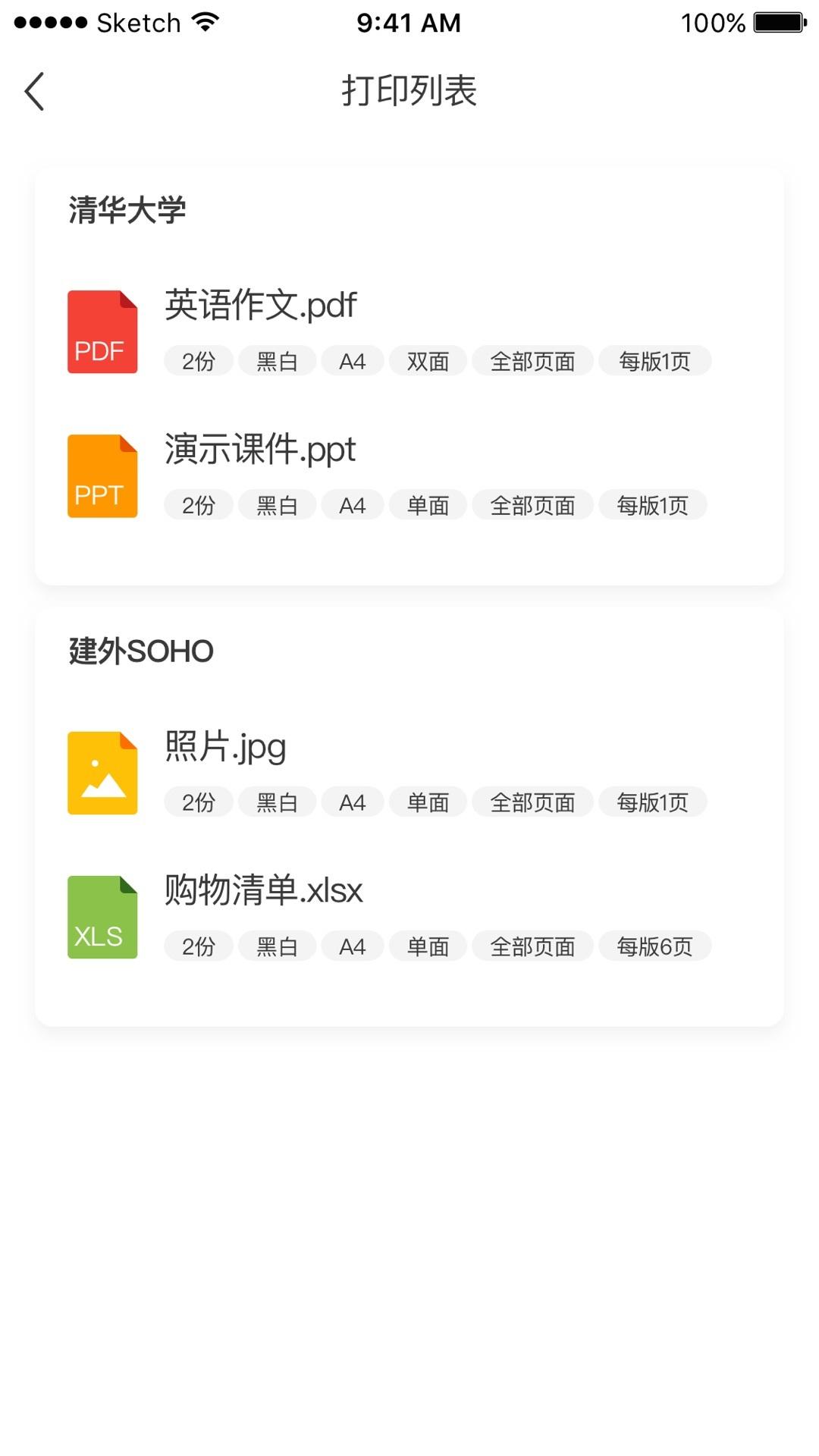The image size is (819, 1456).
Task: Open the file 照片.jpg
Action: pyautogui.click(x=224, y=746)
